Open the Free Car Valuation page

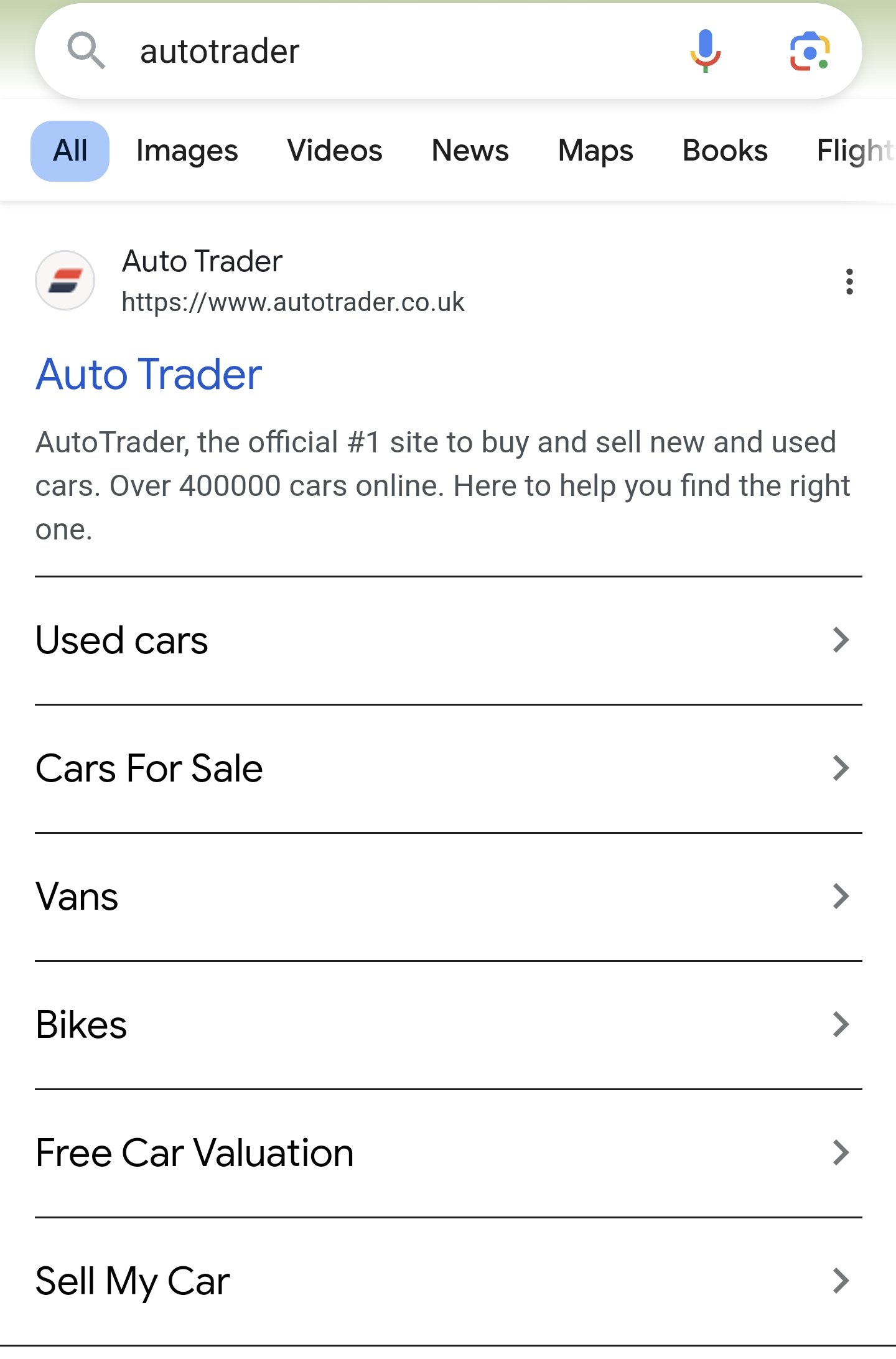(194, 1152)
